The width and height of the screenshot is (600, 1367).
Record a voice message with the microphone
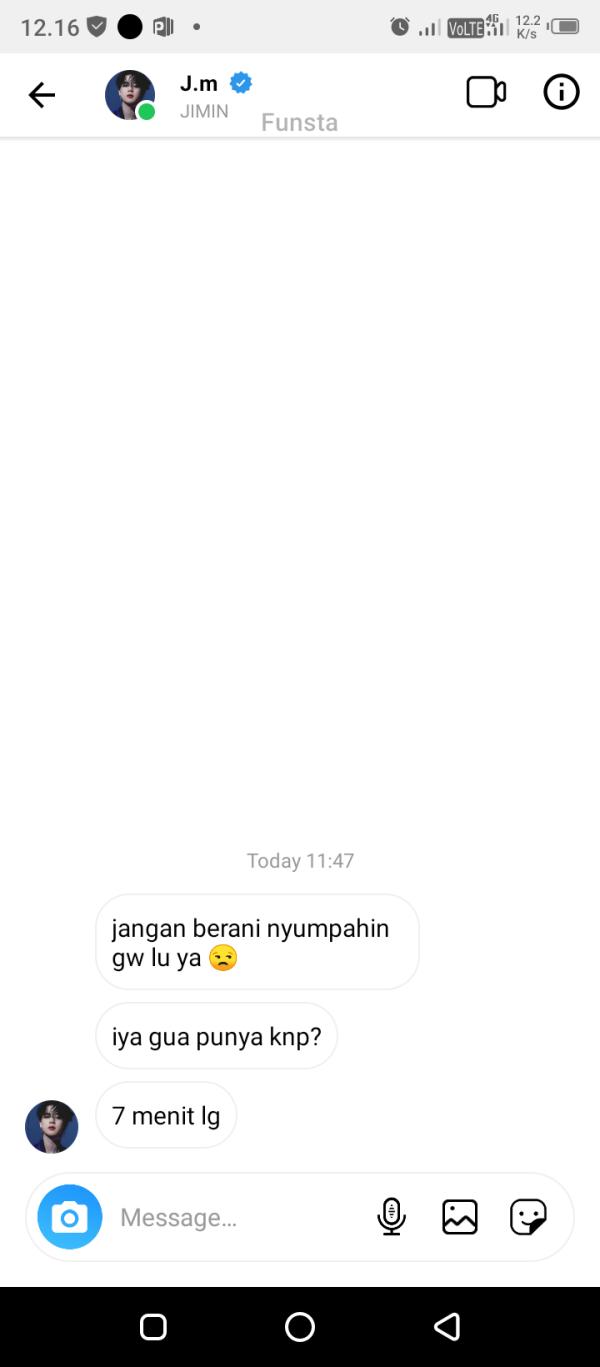[x=391, y=1217]
